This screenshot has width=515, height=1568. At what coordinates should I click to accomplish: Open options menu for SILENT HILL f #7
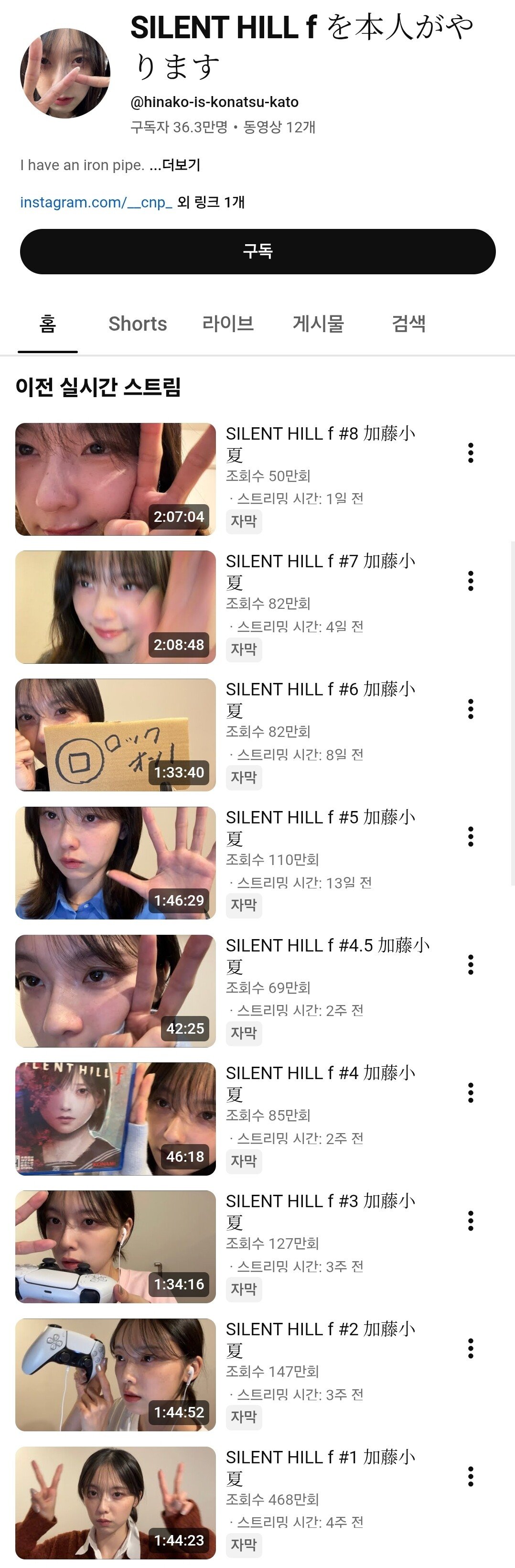pyautogui.click(x=471, y=581)
